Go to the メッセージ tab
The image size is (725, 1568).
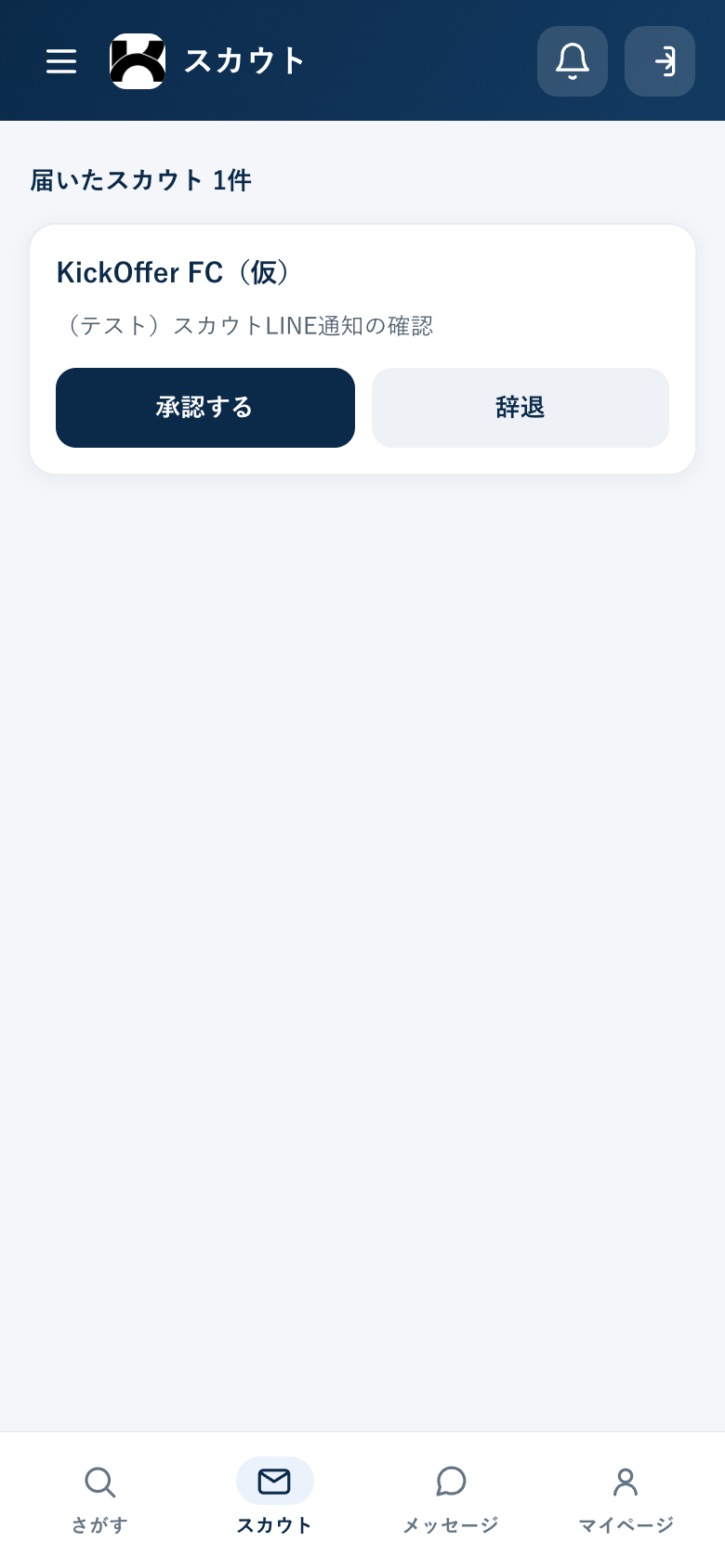[451, 1499]
